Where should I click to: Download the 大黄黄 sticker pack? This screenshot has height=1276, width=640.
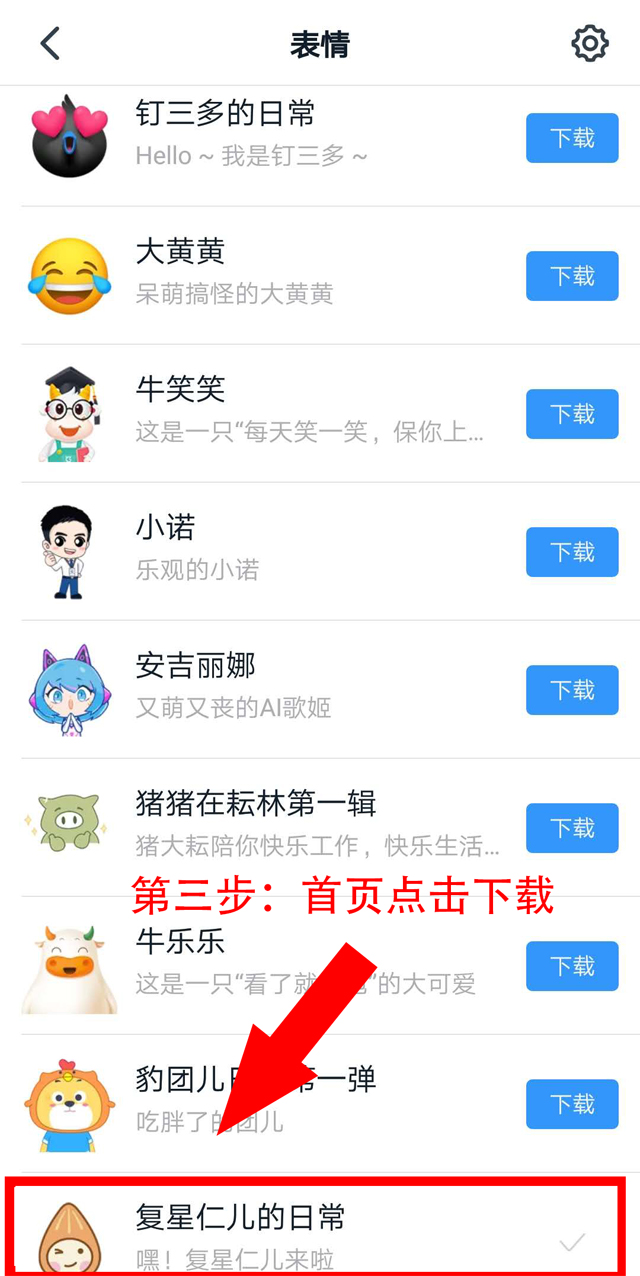(x=572, y=276)
